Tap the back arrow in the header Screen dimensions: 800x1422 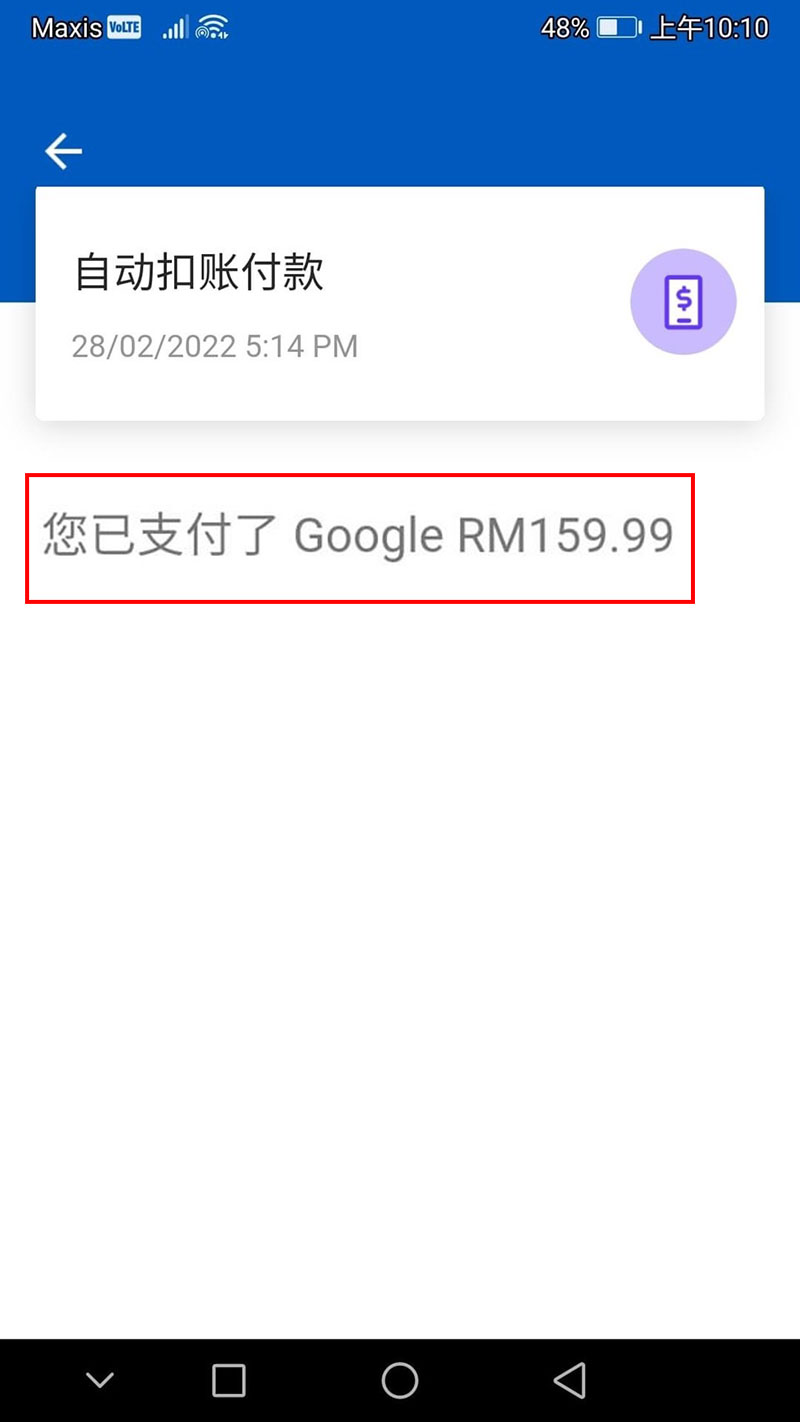(x=63, y=152)
